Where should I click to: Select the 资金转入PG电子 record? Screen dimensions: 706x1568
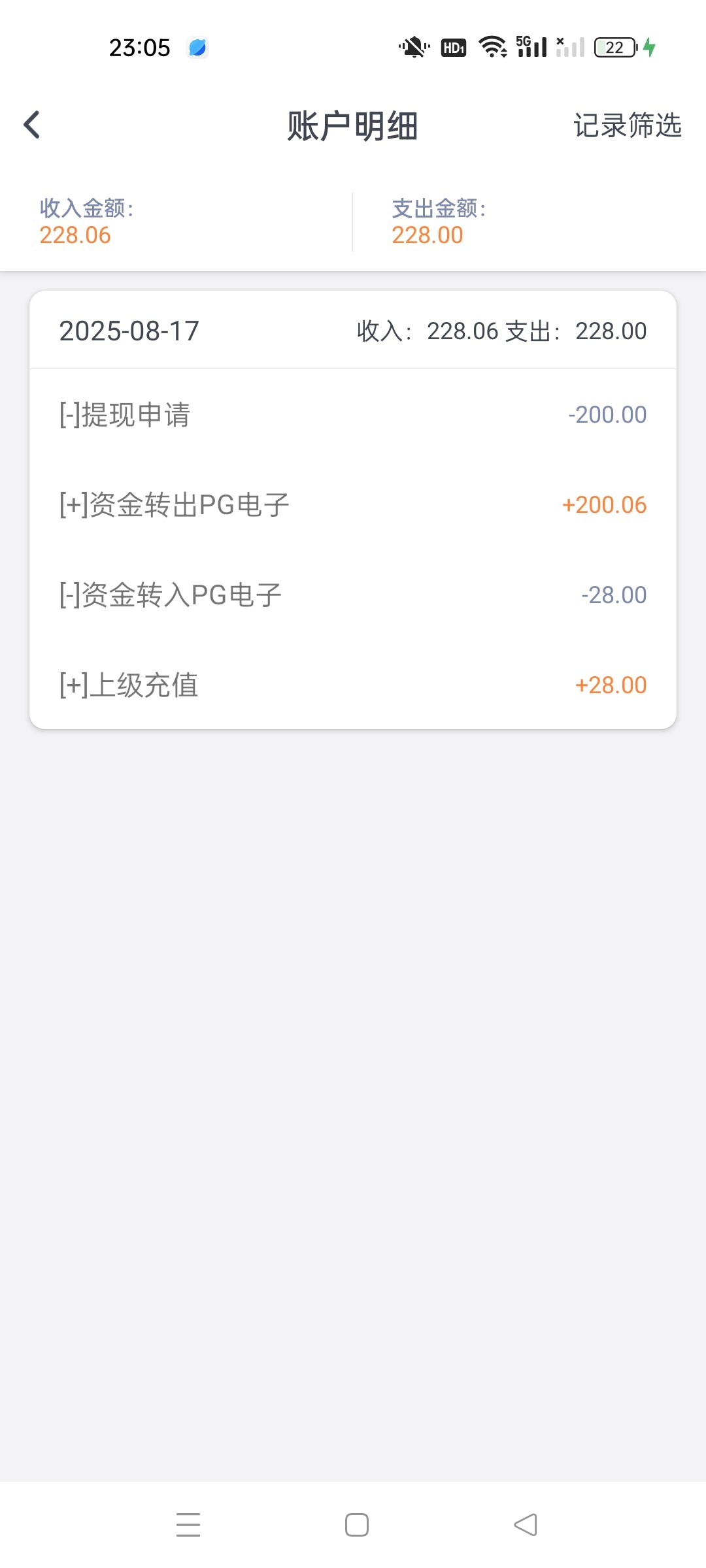tap(353, 595)
